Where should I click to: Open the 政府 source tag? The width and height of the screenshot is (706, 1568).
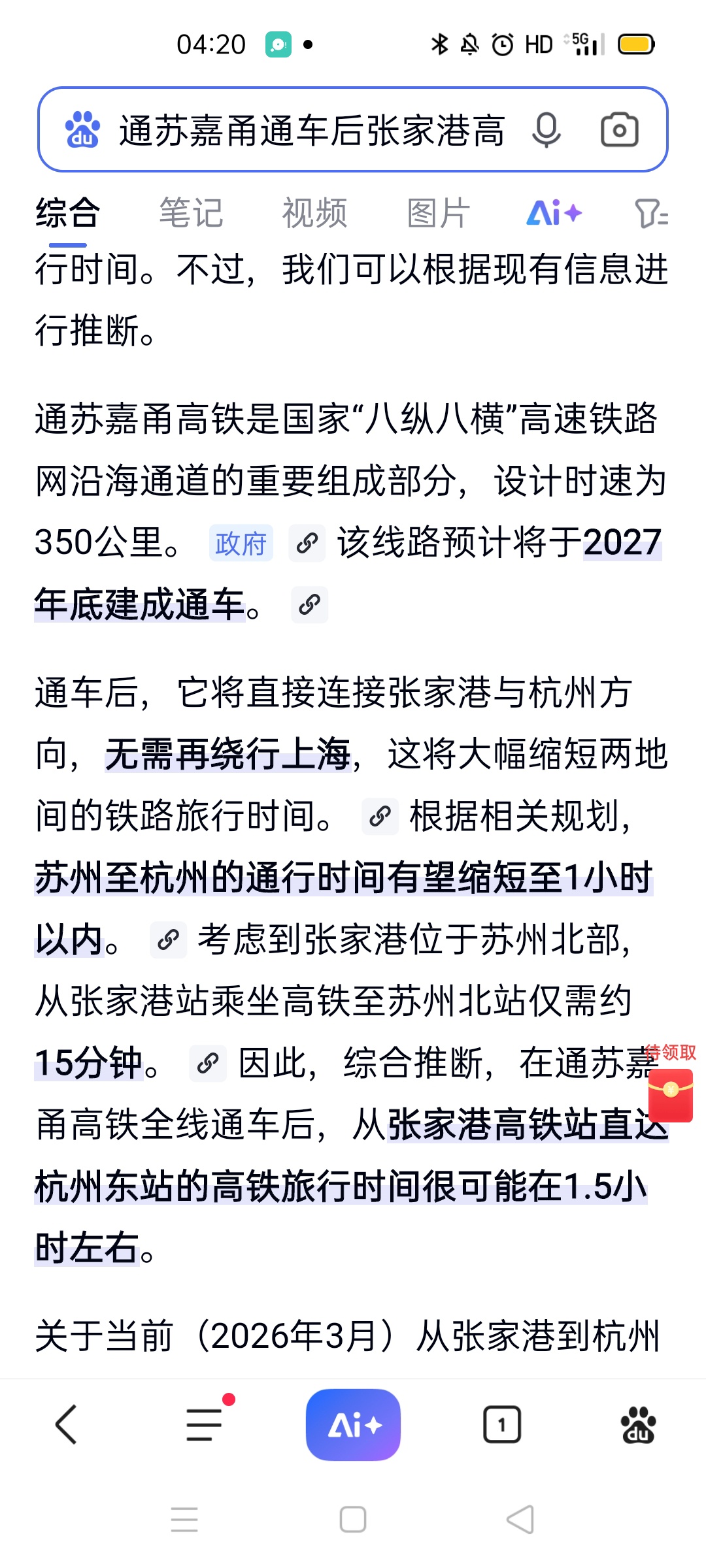pos(241,544)
